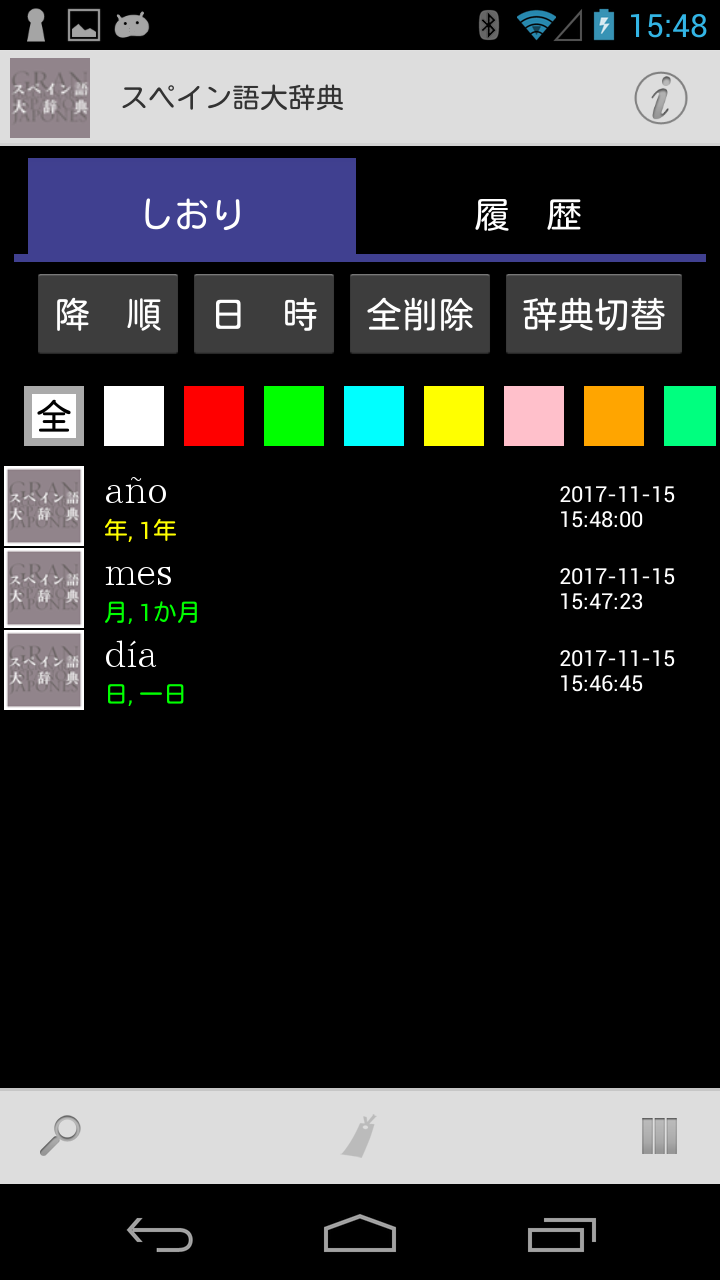The width and height of the screenshot is (720, 1280).
Task: Filter by the pink color swatch
Action: coord(534,416)
